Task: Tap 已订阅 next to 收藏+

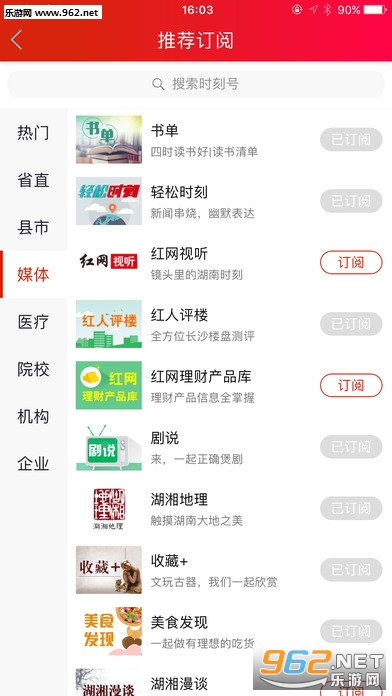Action: [x=351, y=569]
